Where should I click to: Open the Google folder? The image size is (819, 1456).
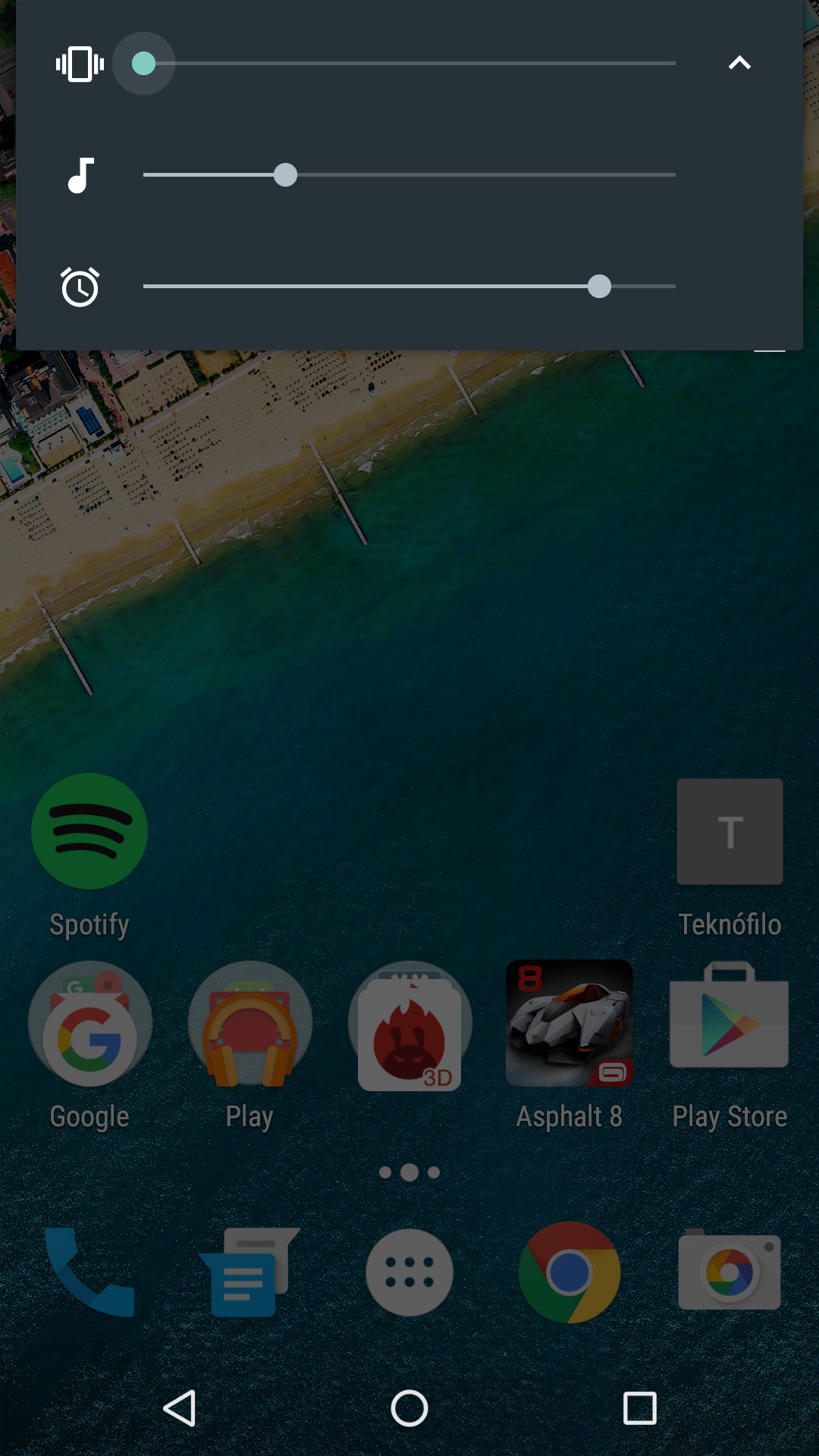(89, 1024)
